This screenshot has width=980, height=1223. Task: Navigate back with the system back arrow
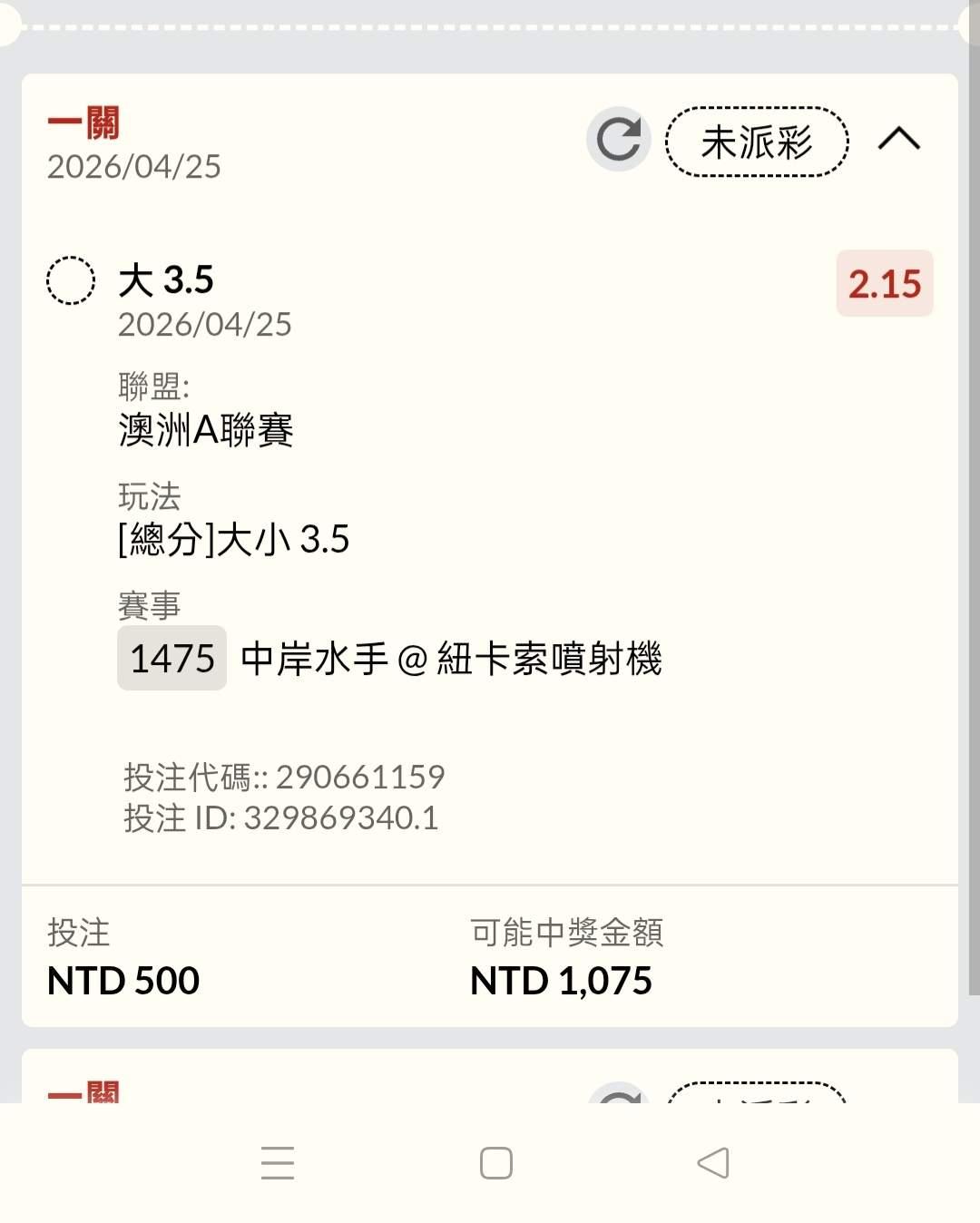(713, 1162)
